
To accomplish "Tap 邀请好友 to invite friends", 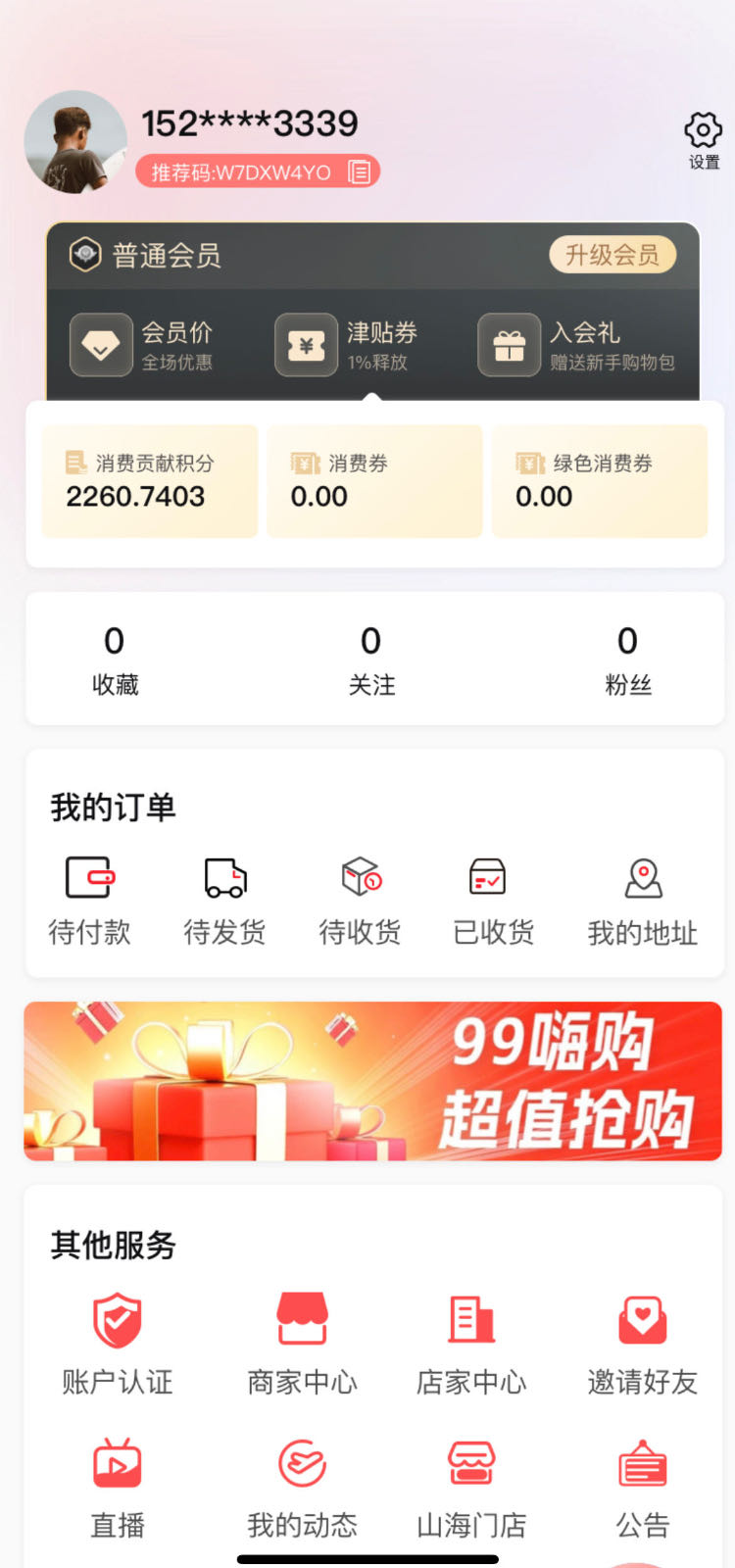I will tap(642, 1342).
